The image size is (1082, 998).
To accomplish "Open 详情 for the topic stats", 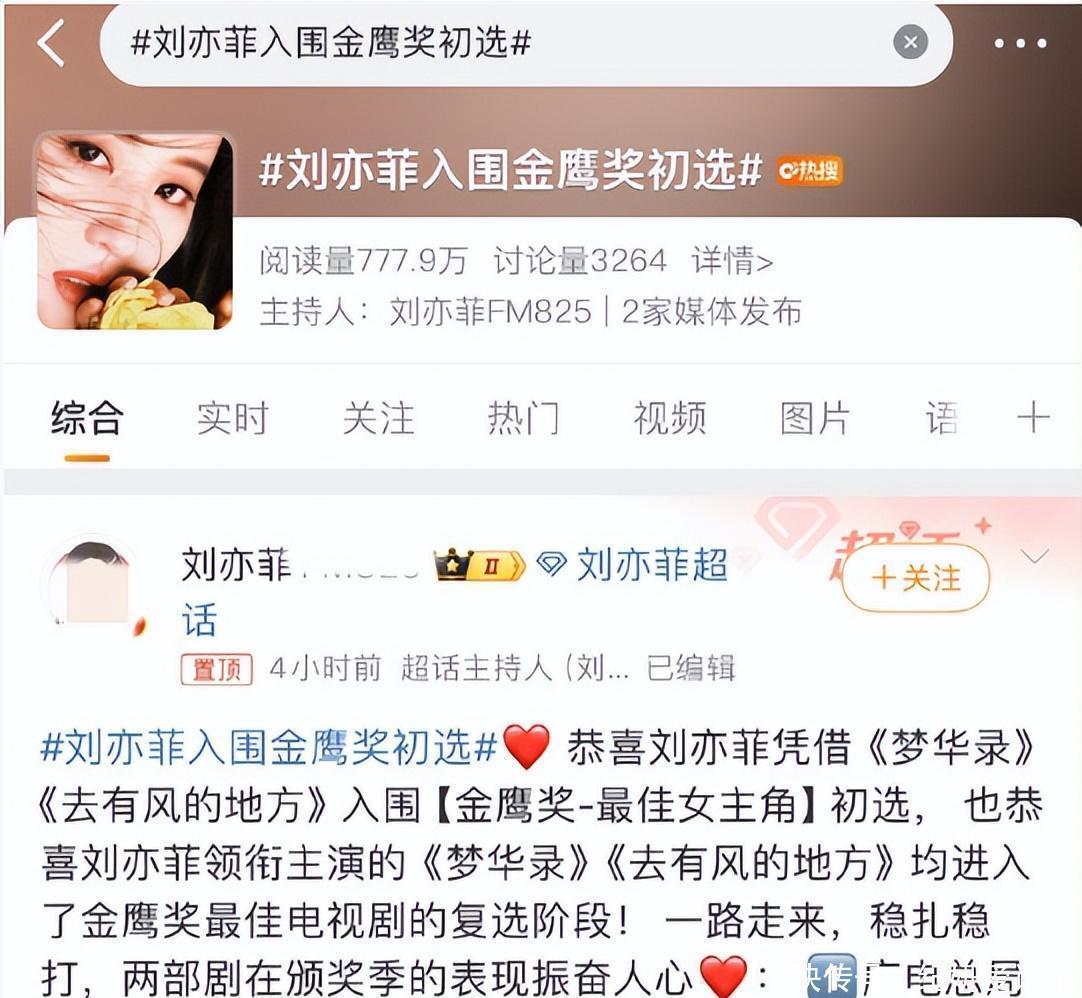I will click(x=732, y=261).
